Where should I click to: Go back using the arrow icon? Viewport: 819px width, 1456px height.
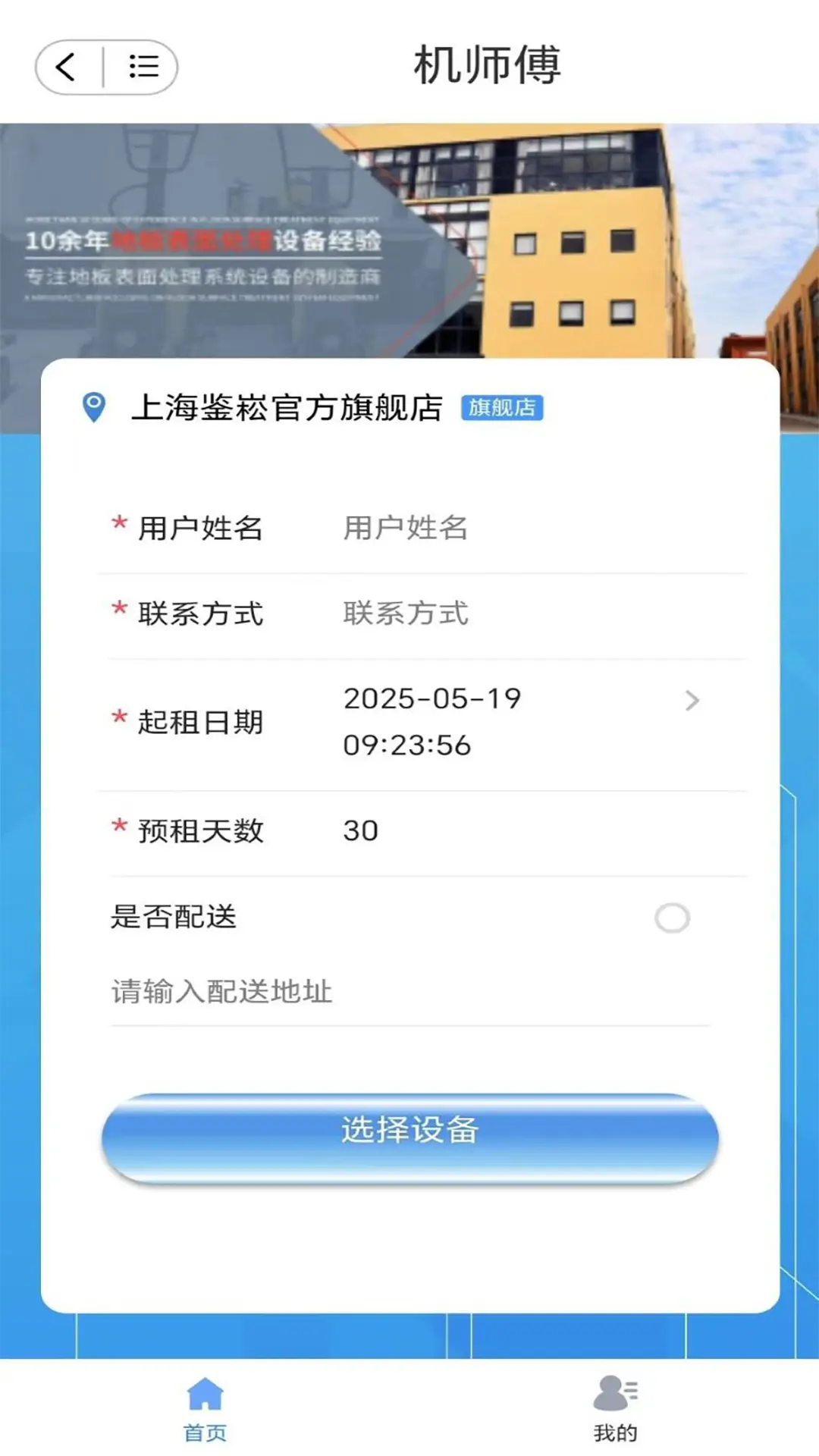click(67, 67)
